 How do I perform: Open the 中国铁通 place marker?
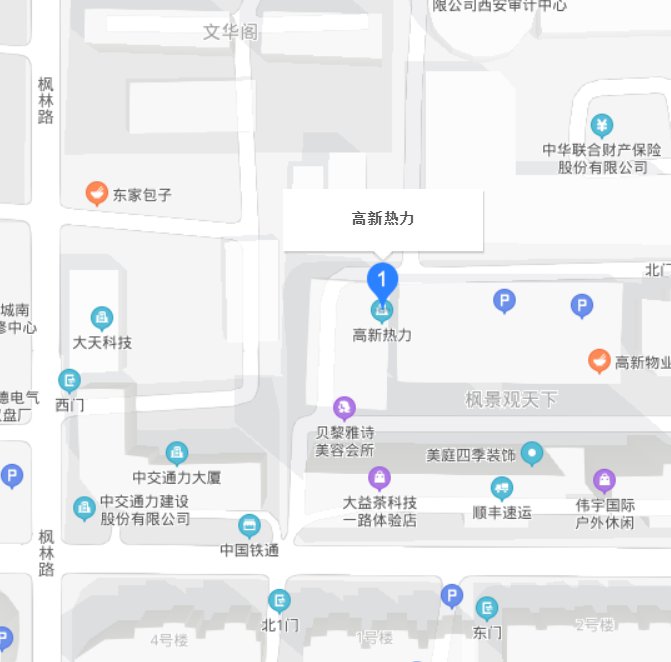(x=249, y=526)
